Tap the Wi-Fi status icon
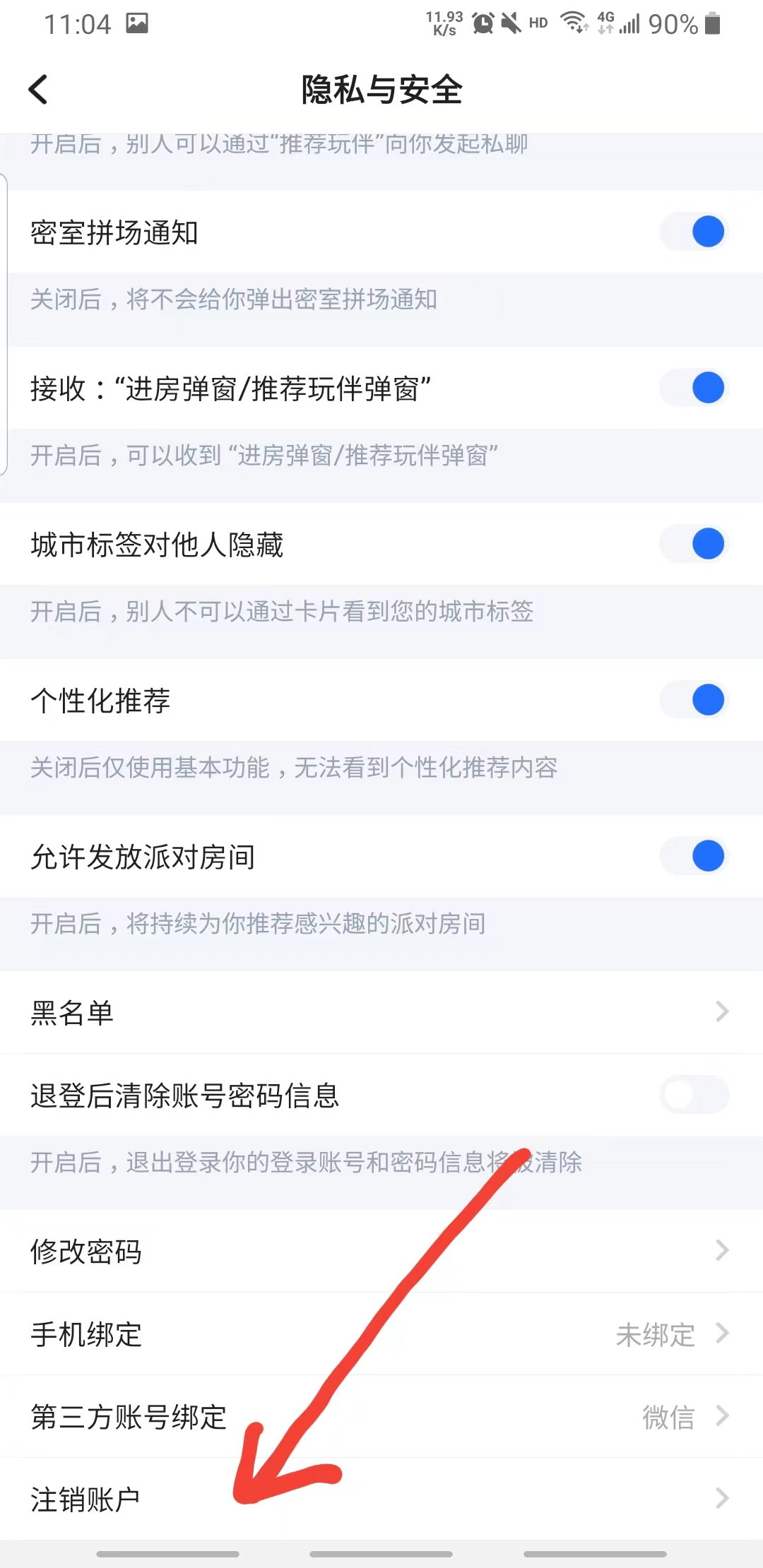 point(574,23)
